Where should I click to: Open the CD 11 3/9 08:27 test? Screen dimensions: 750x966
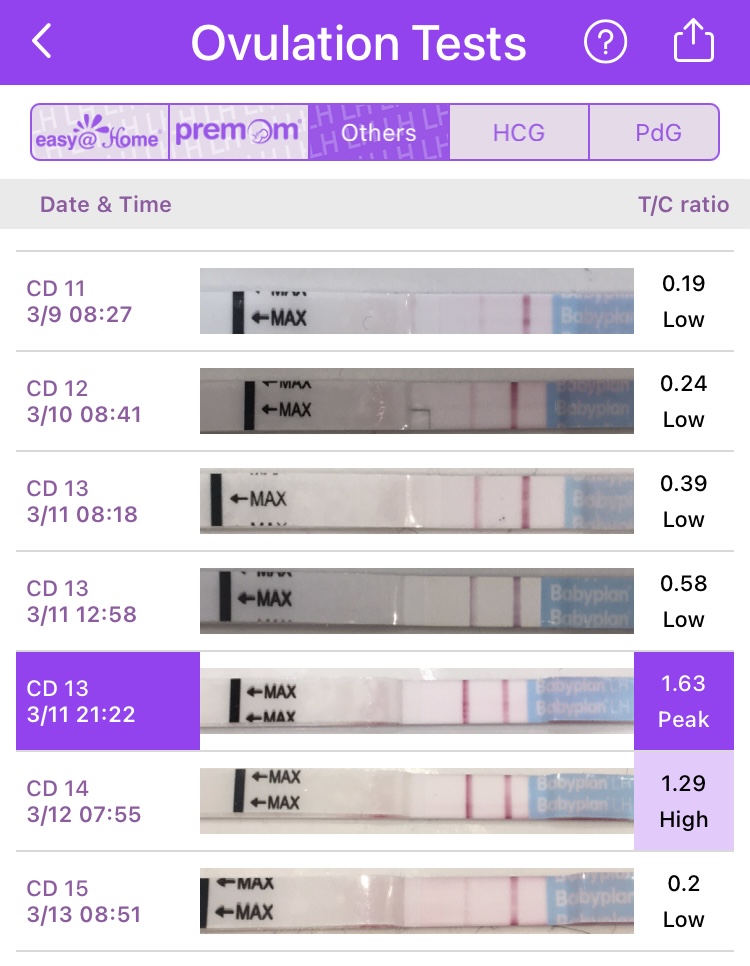pyautogui.click(x=375, y=301)
